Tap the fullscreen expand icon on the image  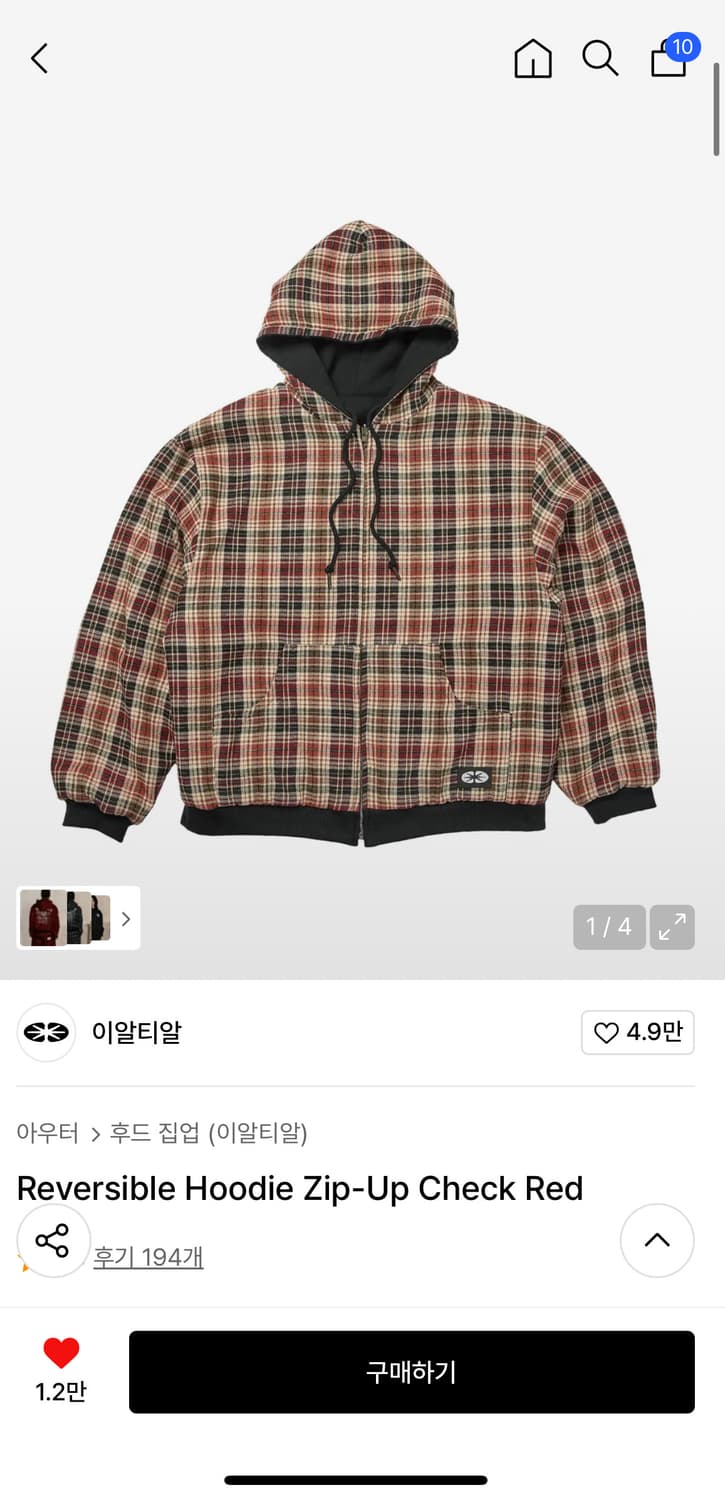[672, 927]
